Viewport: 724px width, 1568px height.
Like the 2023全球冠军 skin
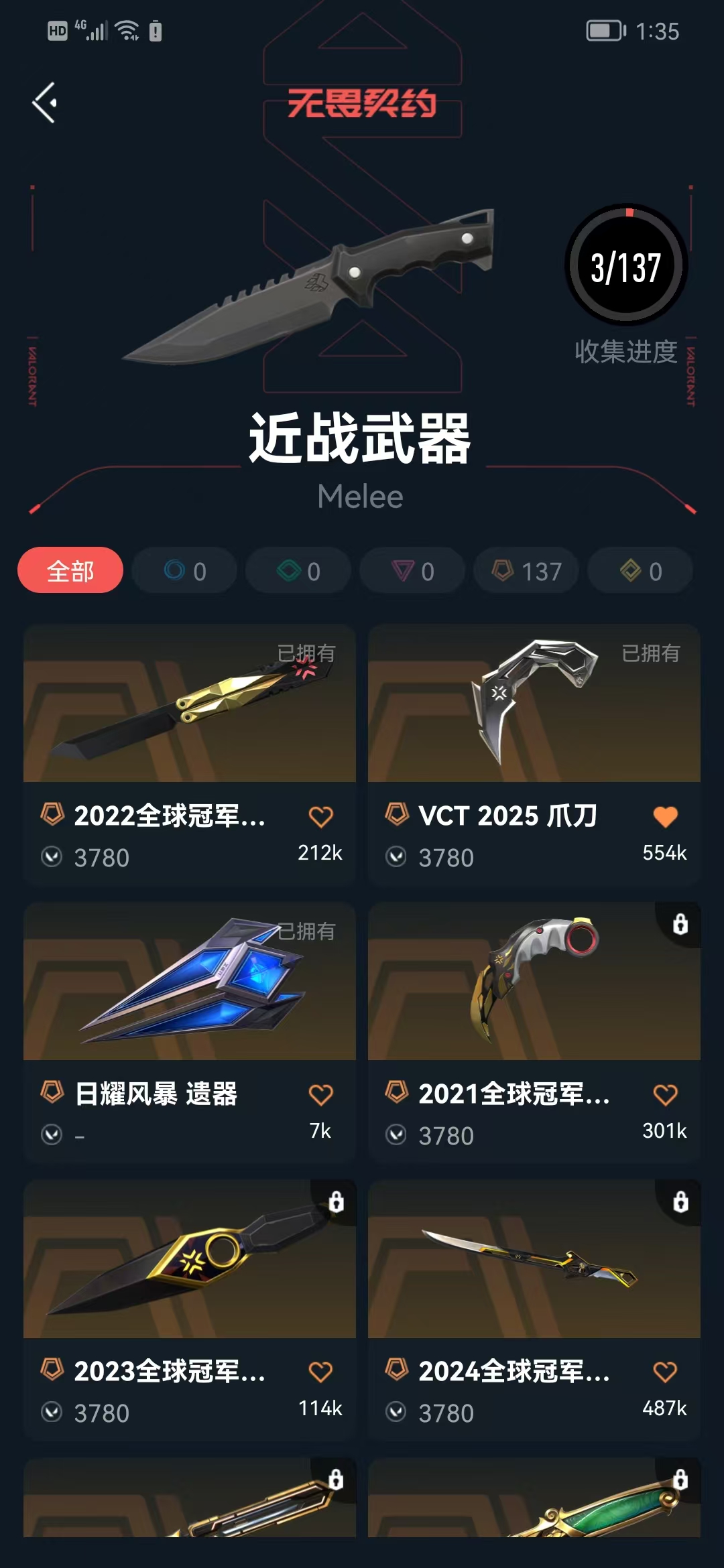point(320,1372)
